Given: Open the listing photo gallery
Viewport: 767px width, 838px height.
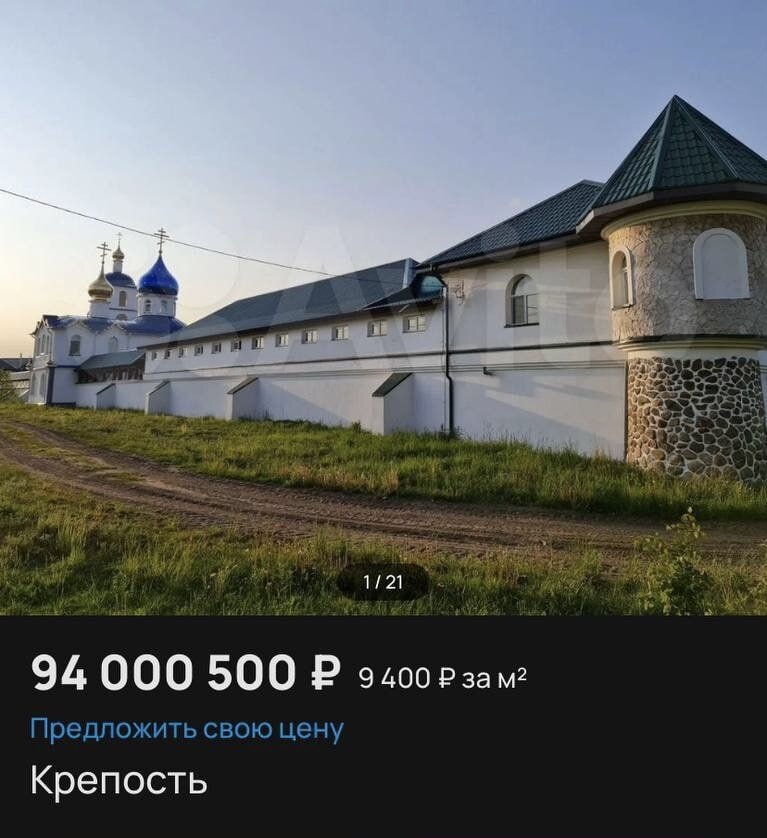Looking at the screenshot, I should click(x=383, y=308).
